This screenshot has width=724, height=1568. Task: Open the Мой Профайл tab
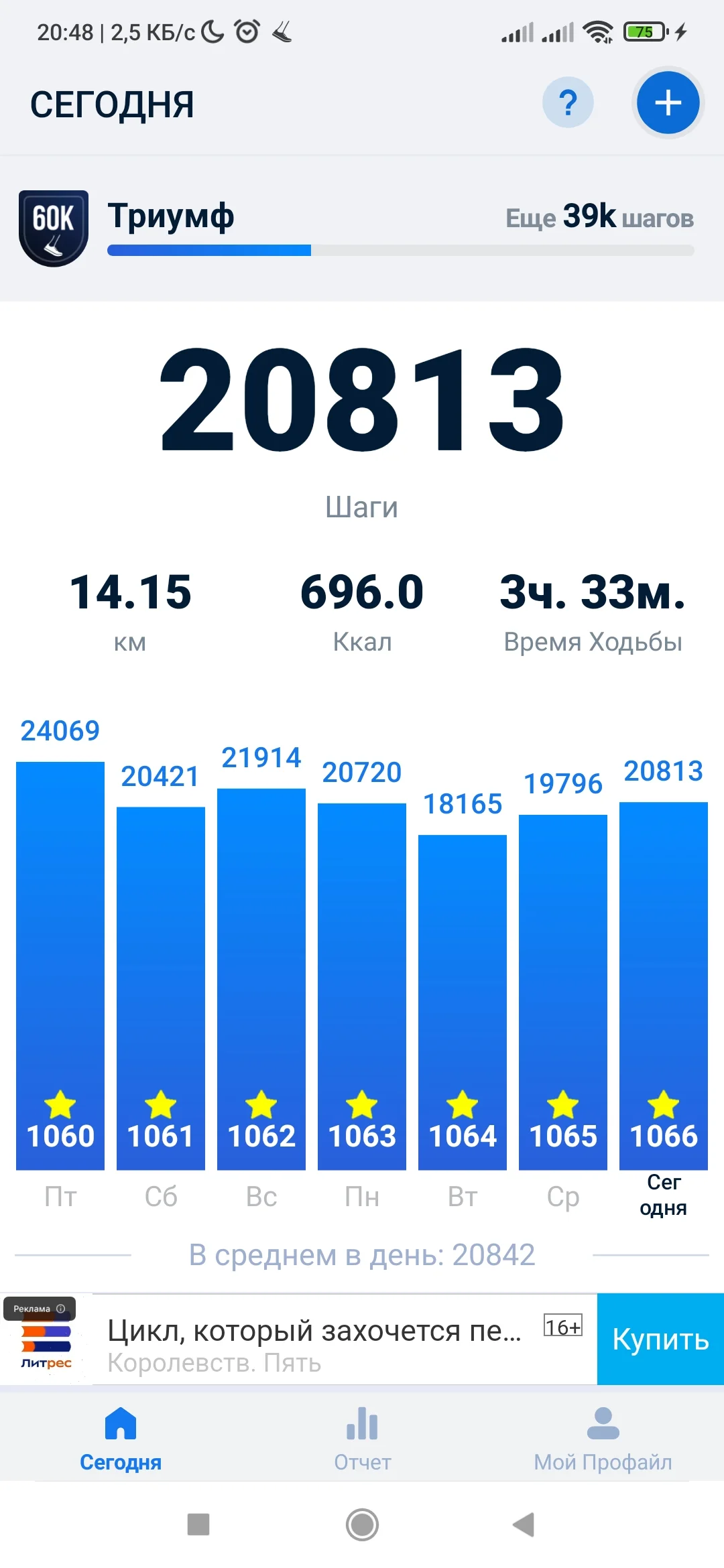point(603,1438)
